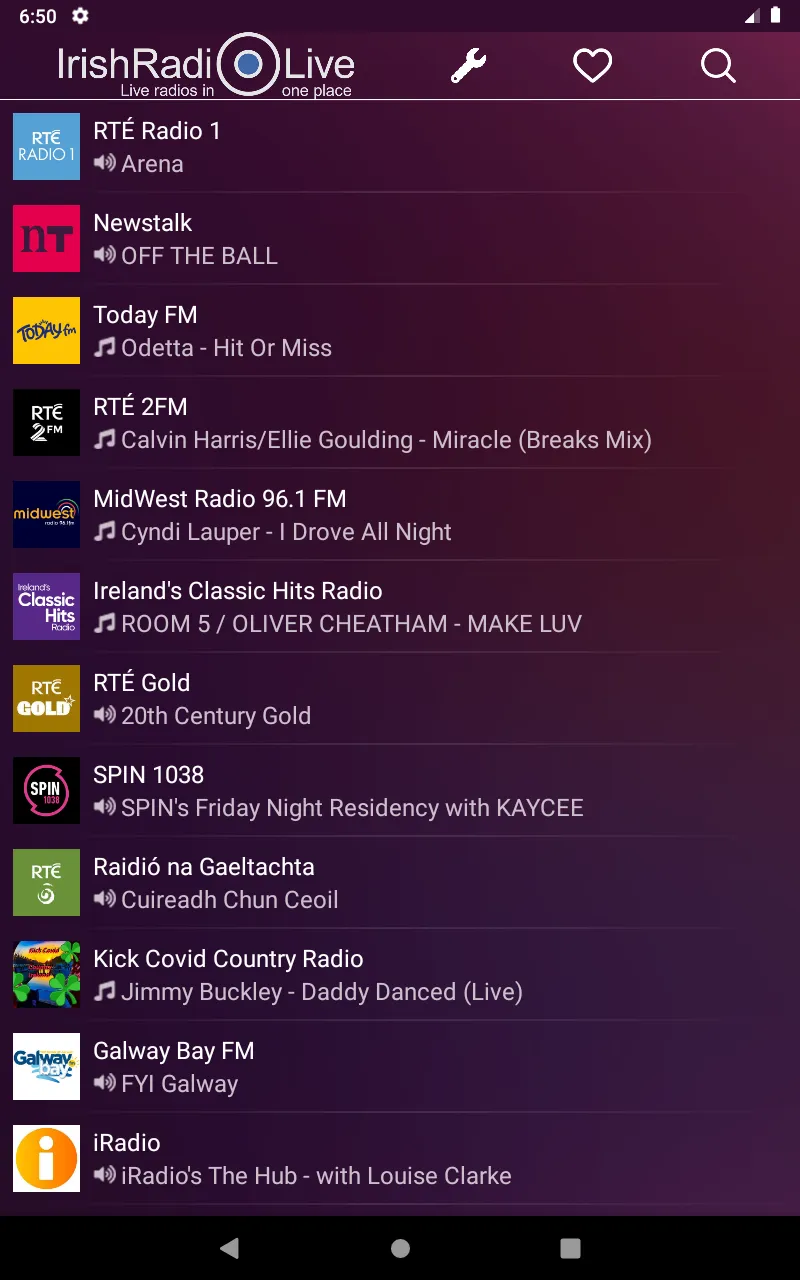Tune in to Today FM
This screenshot has width=800, height=1280.
coord(400,331)
